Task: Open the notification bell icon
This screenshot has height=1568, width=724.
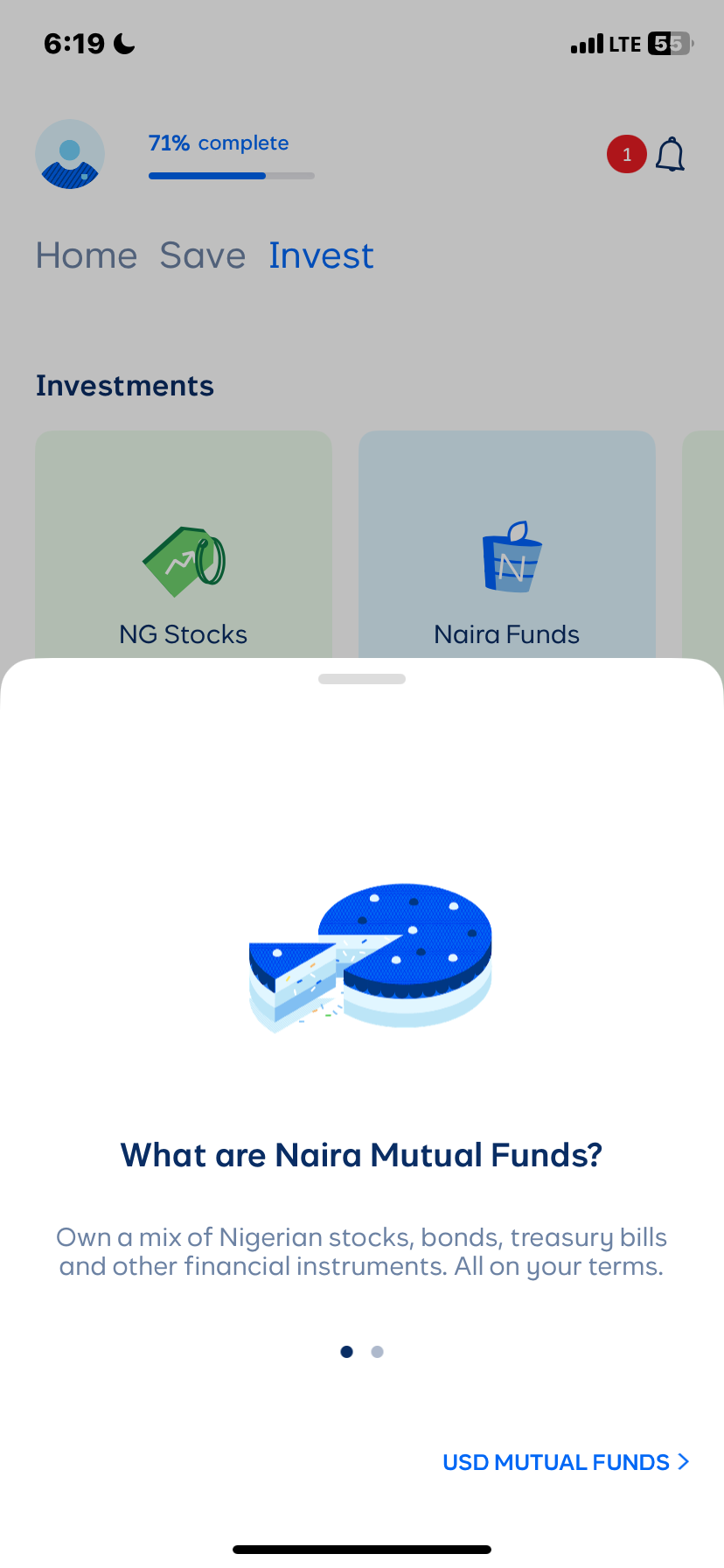Action: point(672,154)
